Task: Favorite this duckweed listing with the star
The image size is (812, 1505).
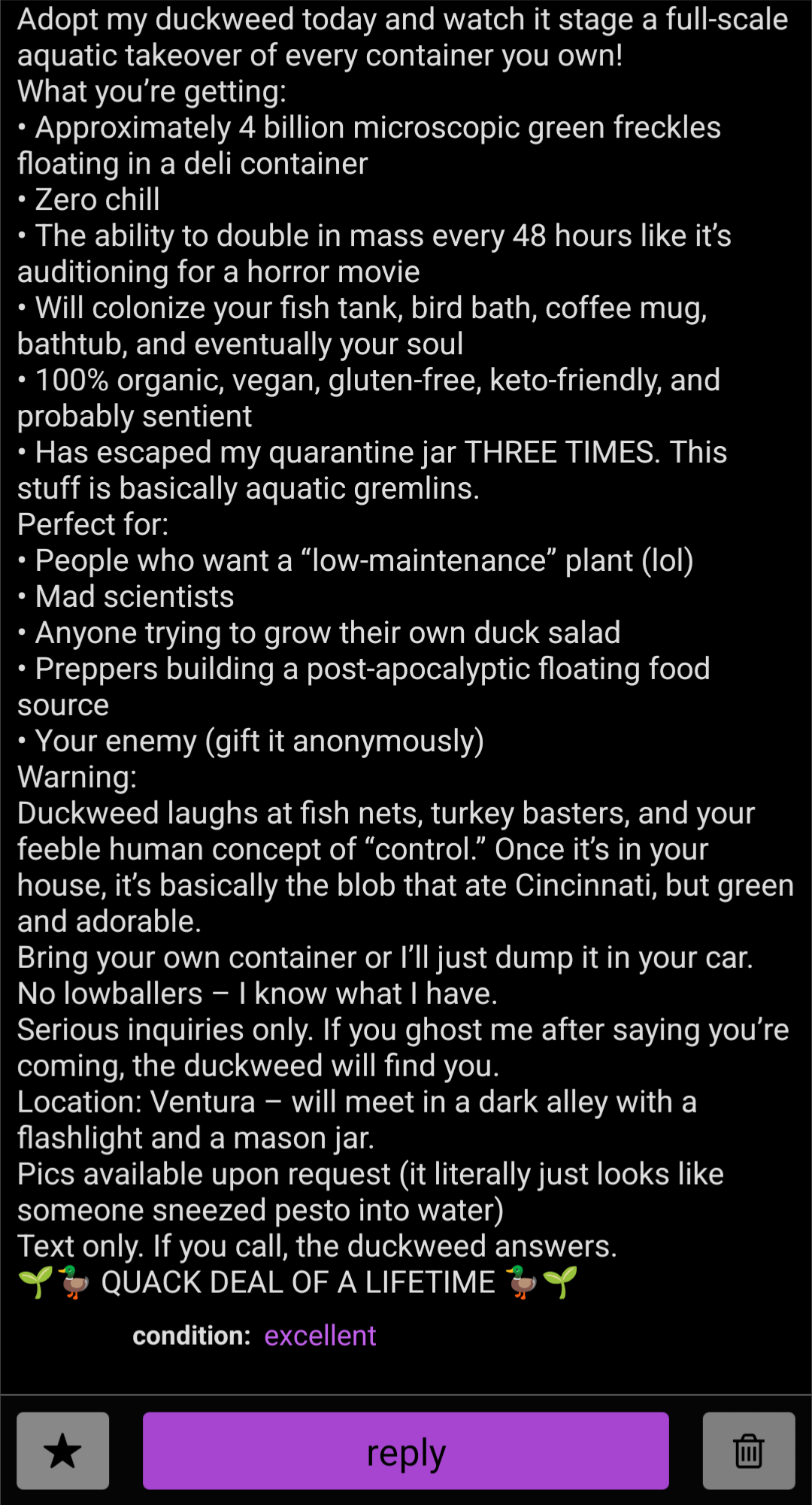Action: pyautogui.click(x=63, y=1451)
